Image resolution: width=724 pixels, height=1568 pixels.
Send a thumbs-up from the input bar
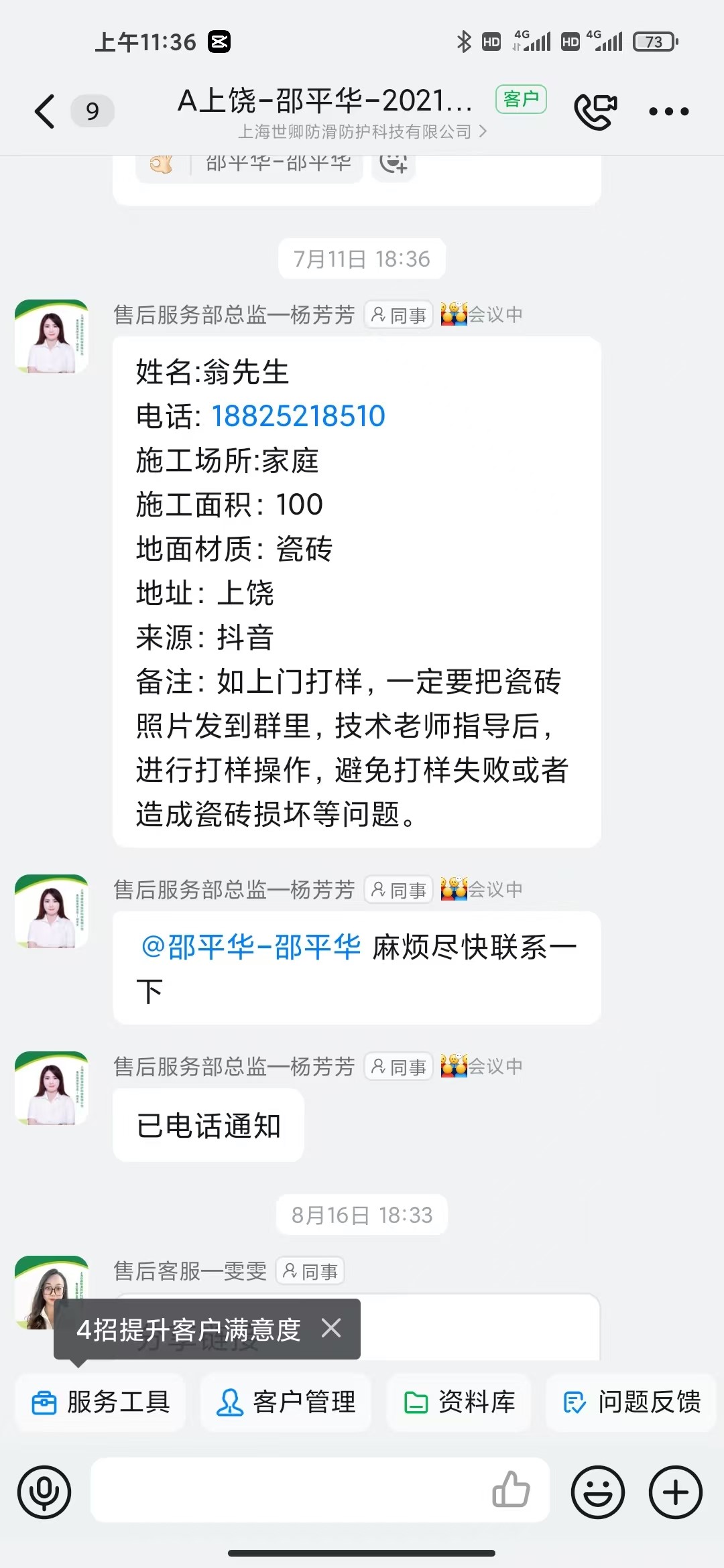[511, 1490]
